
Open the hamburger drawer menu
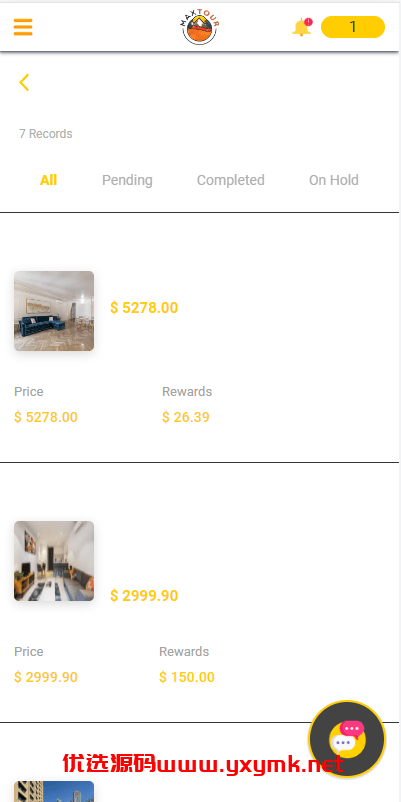23,27
